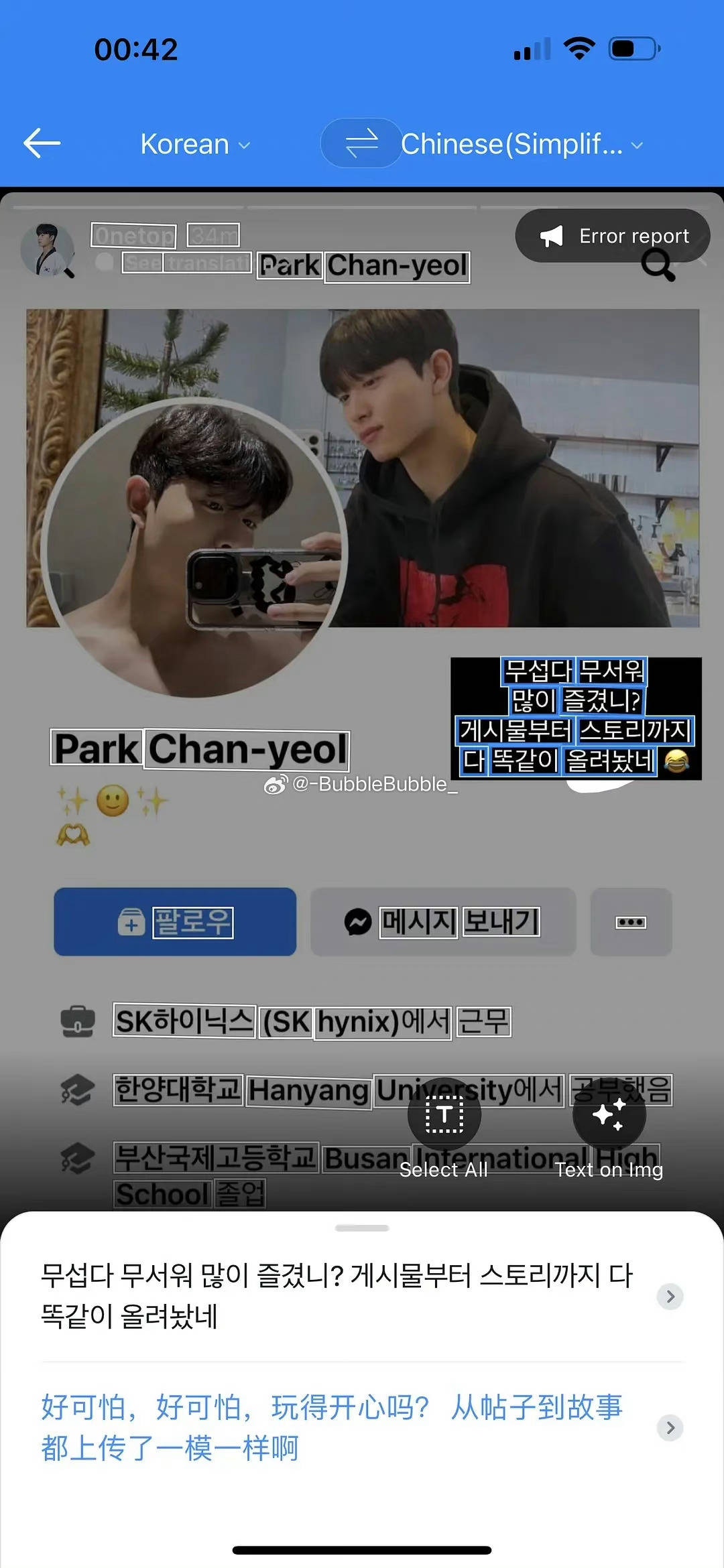Open the Chinese(Simplified) target language dropdown
Screen dimensions: 724x1568
[x=520, y=143]
